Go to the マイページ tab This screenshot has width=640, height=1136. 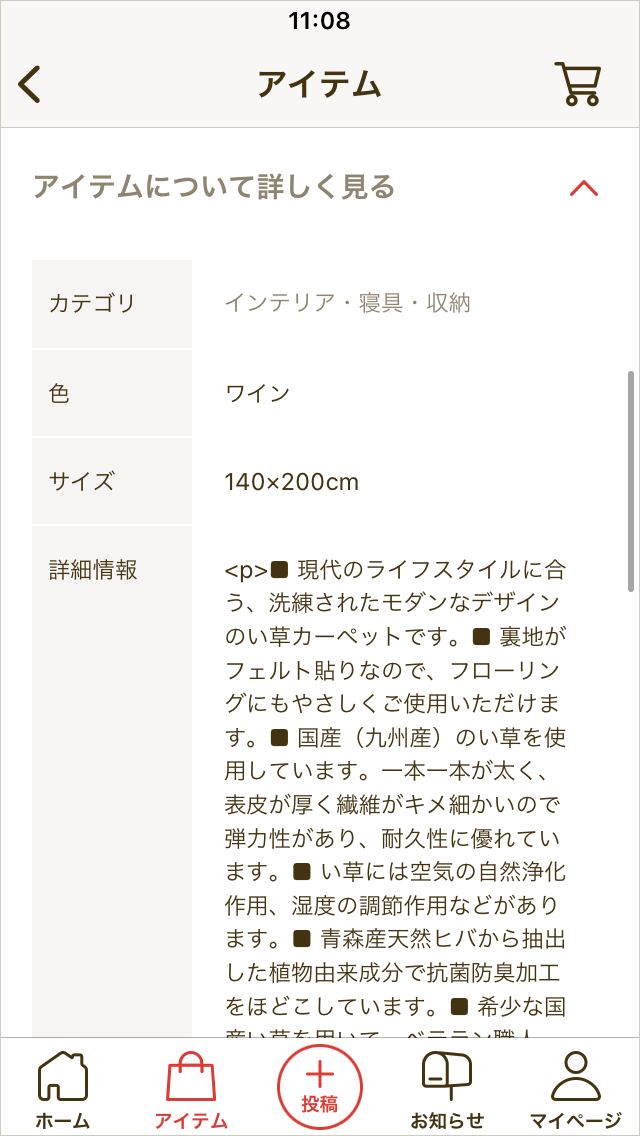tap(575, 1090)
